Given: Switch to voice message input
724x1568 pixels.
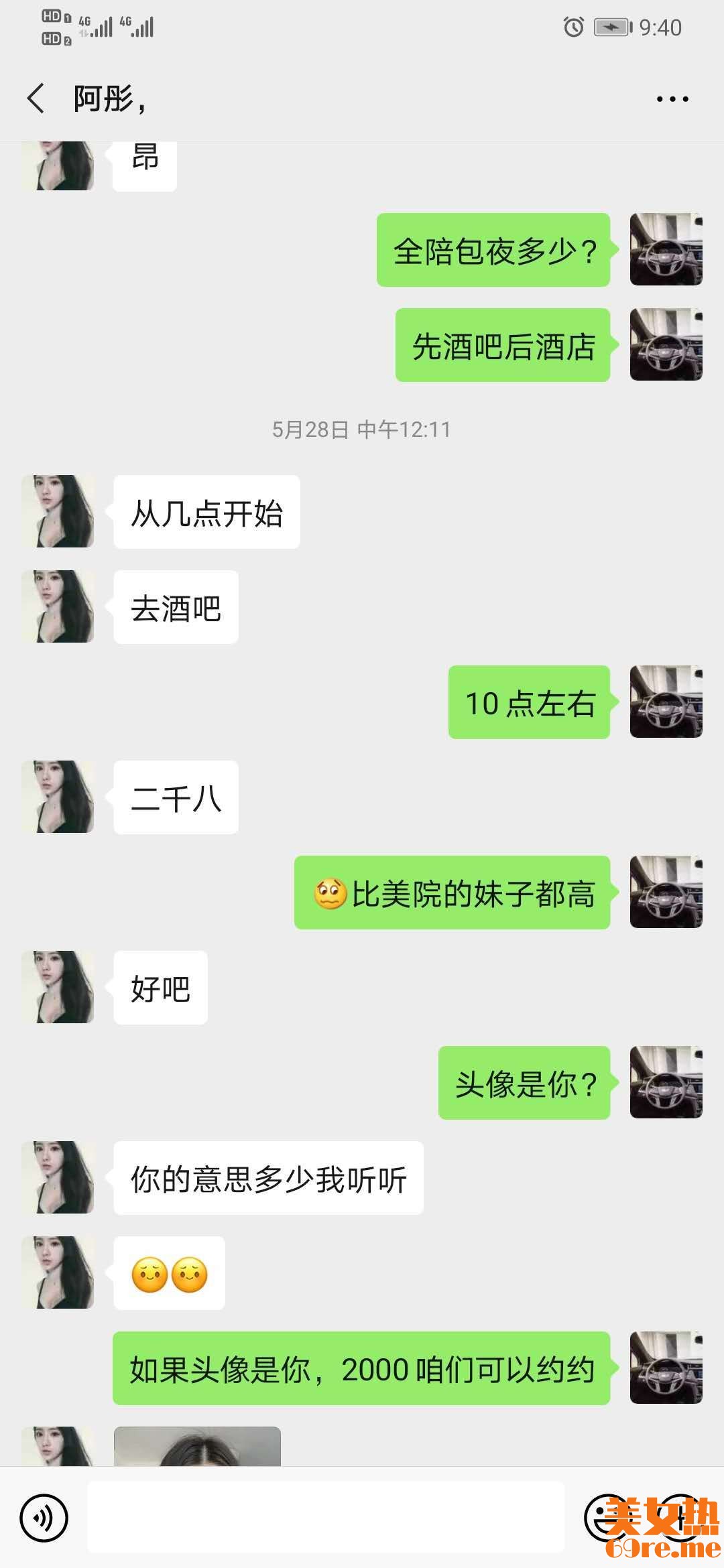Looking at the screenshot, I should (44, 1518).
